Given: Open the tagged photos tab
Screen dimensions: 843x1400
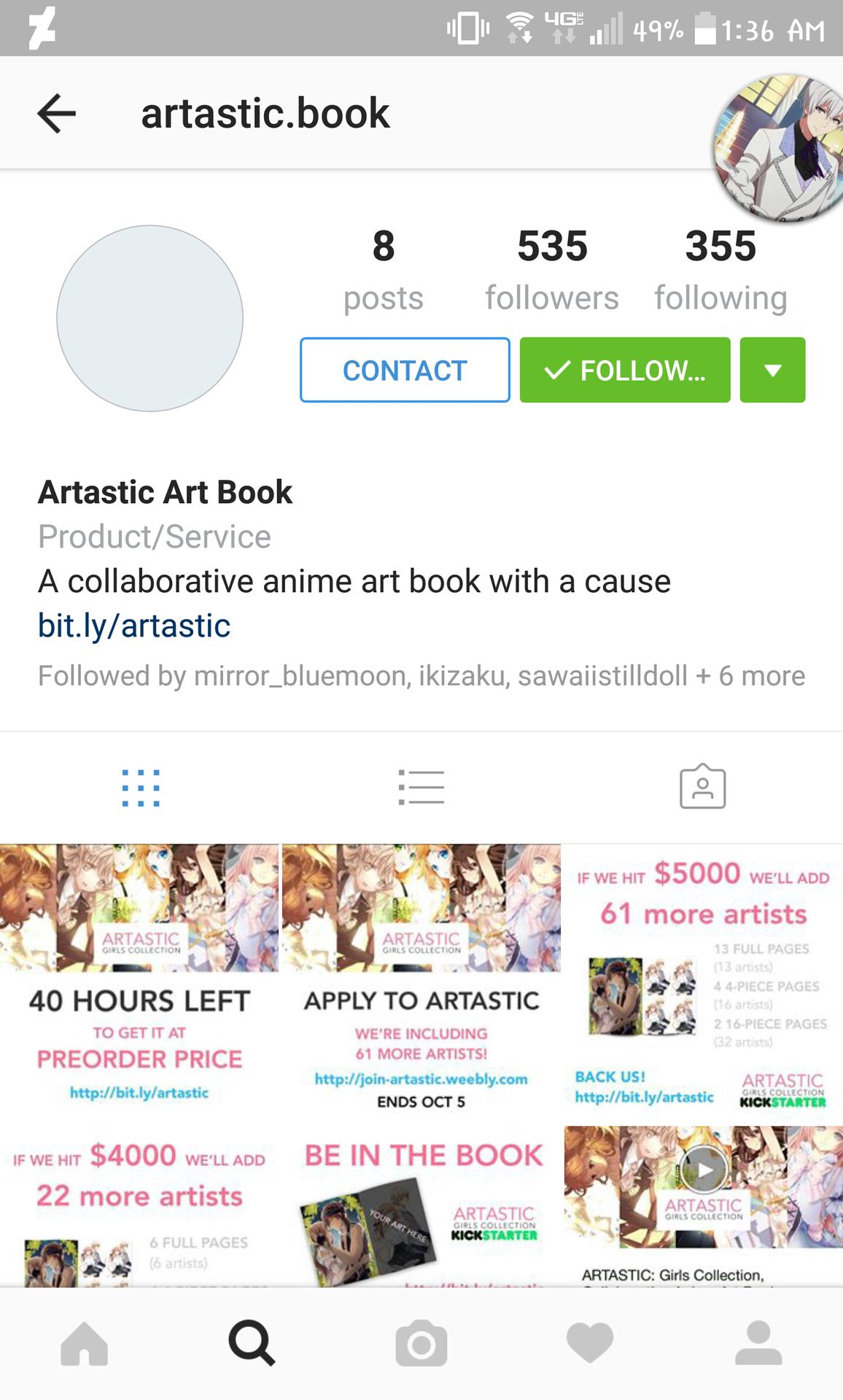Looking at the screenshot, I should click(702, 787).
